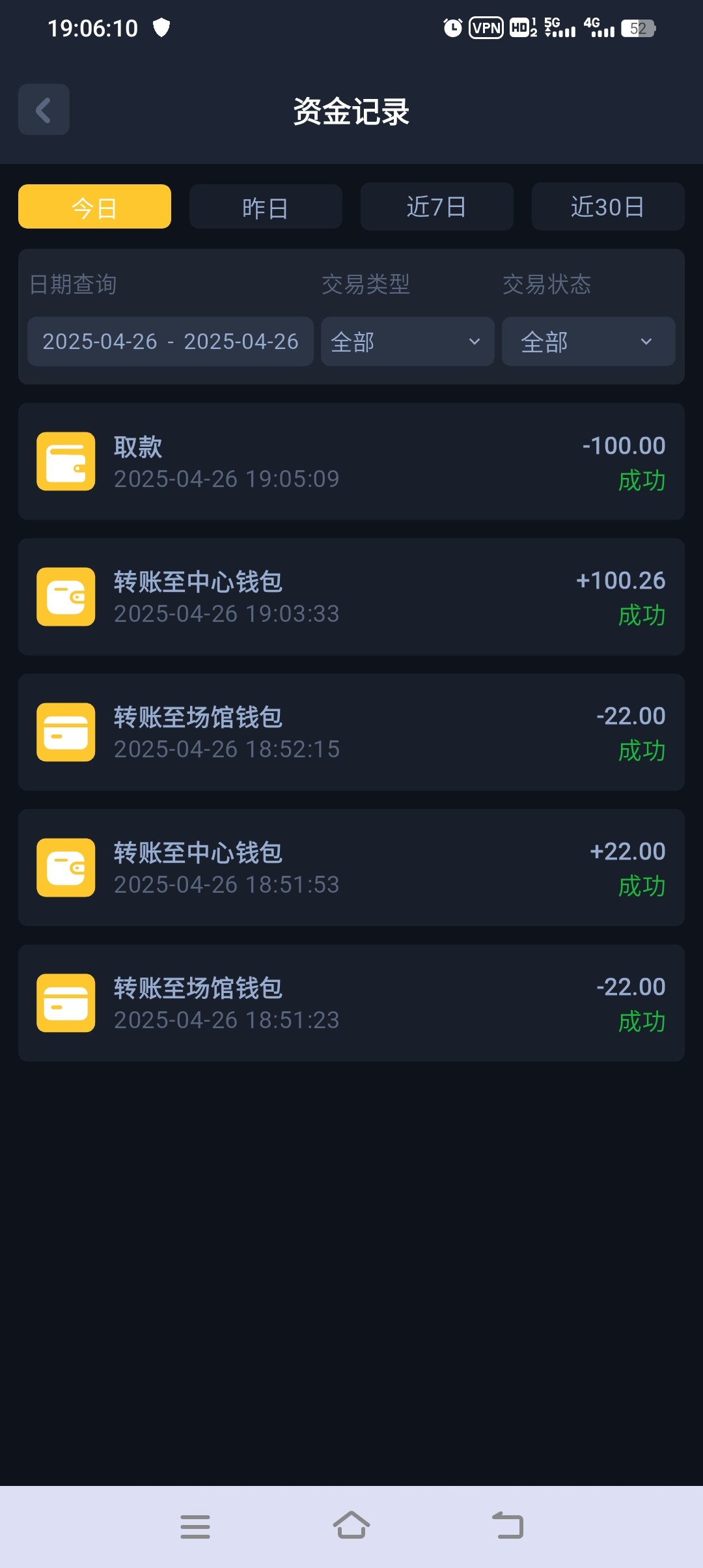The height and width of the screenshot is (1568, 703).
Task: Open the 取款 -100.00 record
Action: coord(351,462)
